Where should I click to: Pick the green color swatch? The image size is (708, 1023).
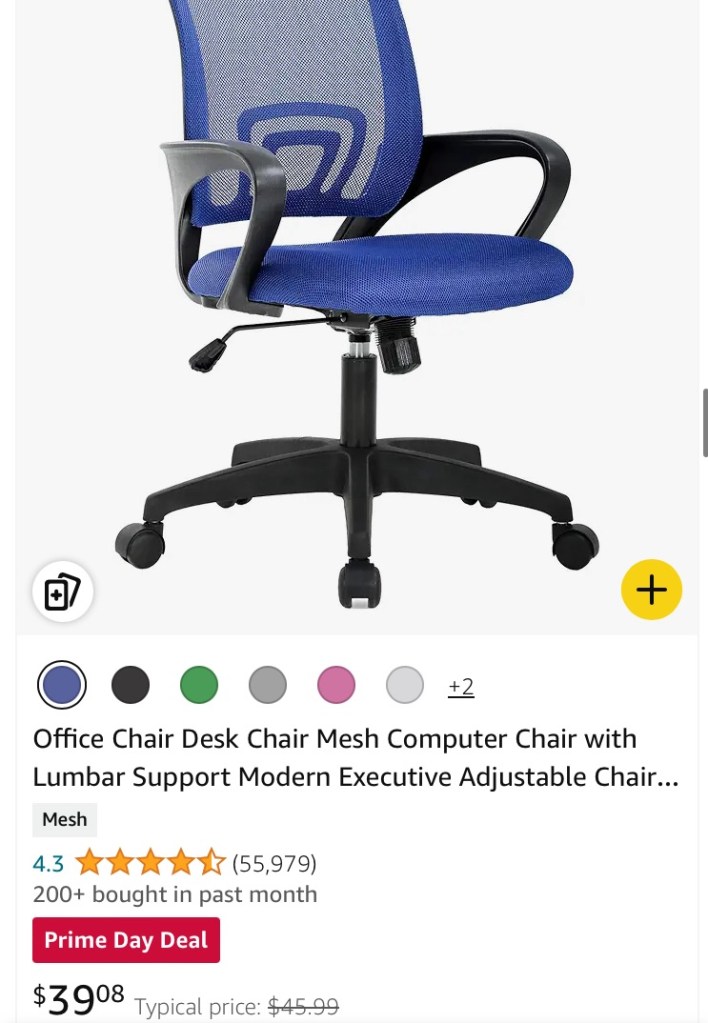pos(199,686)
